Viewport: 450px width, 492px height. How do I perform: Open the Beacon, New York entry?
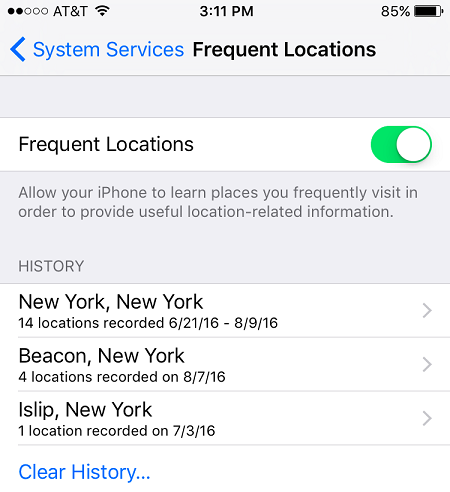[x=225, y=364]
